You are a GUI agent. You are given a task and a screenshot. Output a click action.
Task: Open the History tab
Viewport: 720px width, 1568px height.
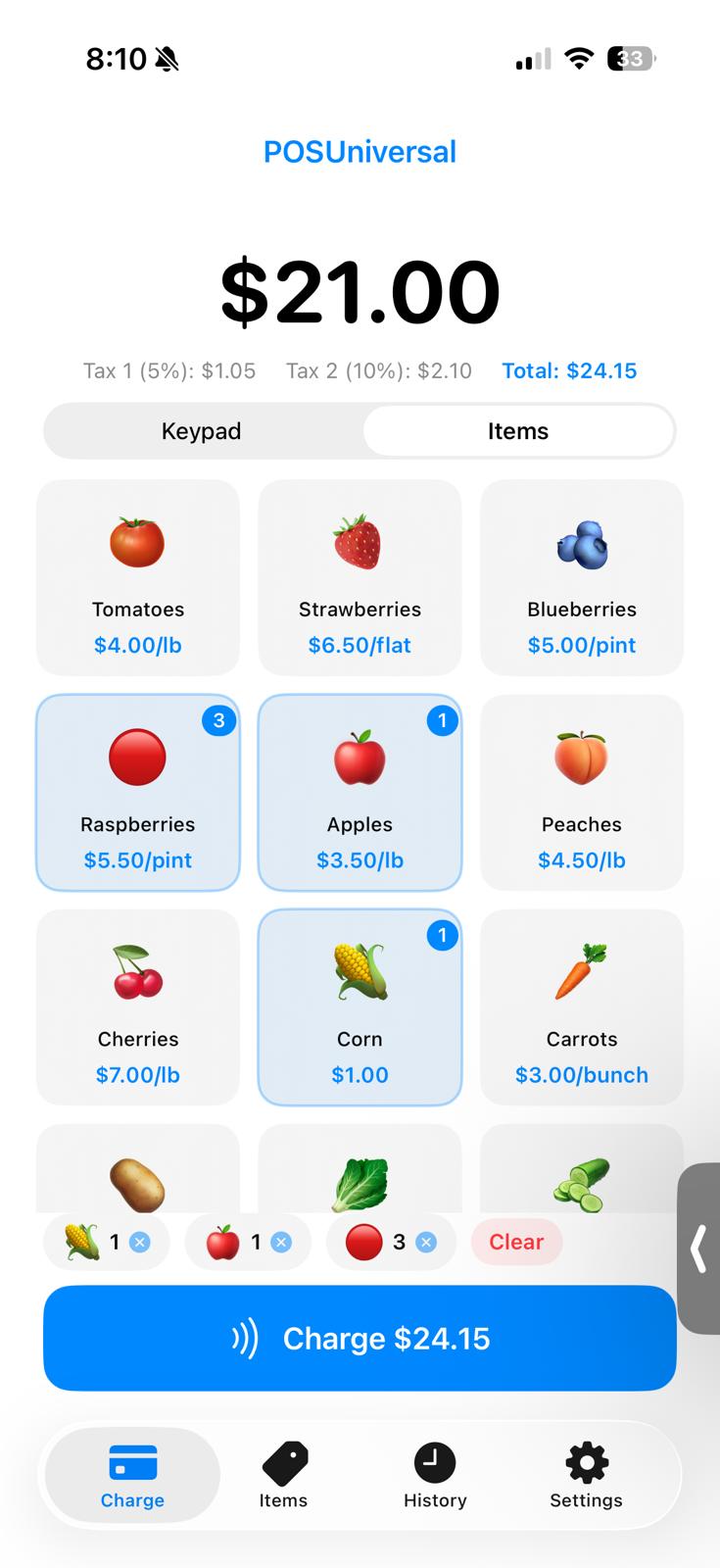tap(435, 1475)
